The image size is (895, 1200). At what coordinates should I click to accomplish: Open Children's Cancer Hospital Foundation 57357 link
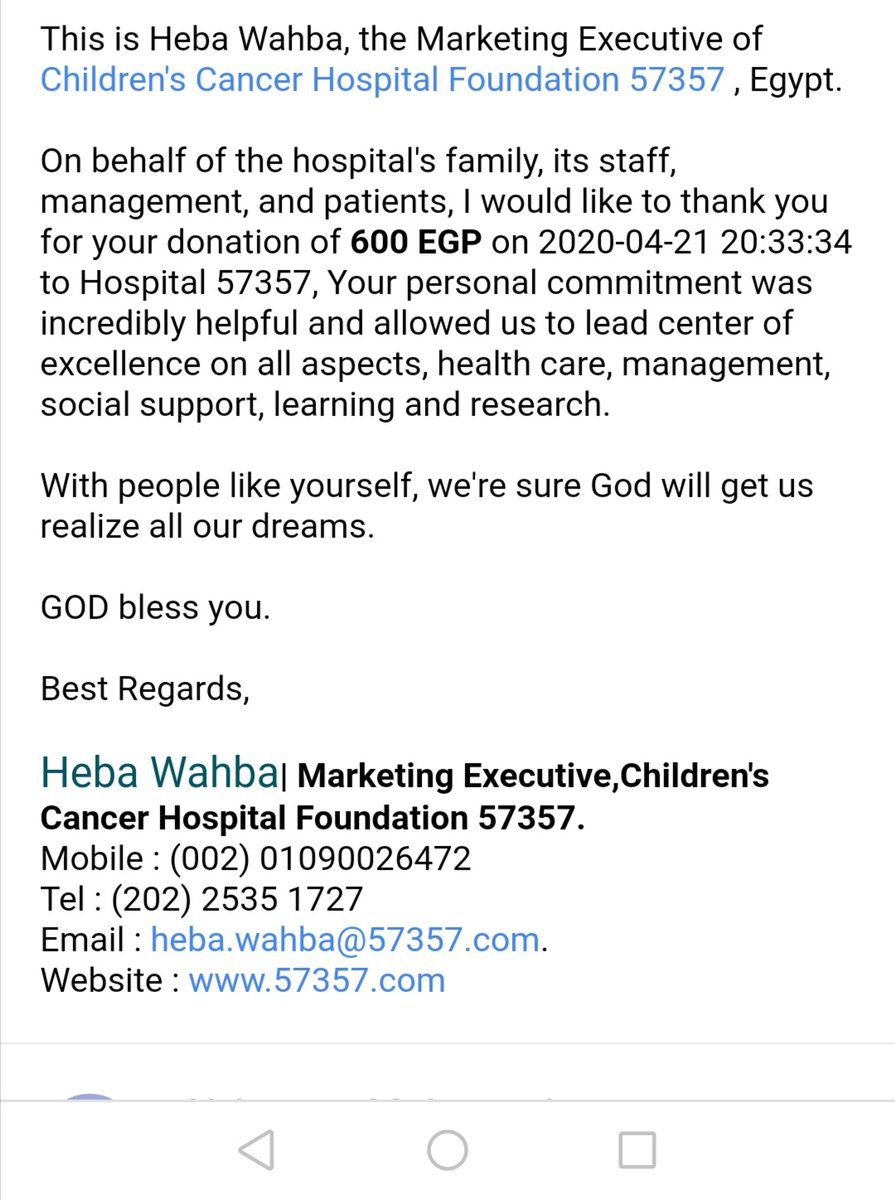(x=382, y=80)
